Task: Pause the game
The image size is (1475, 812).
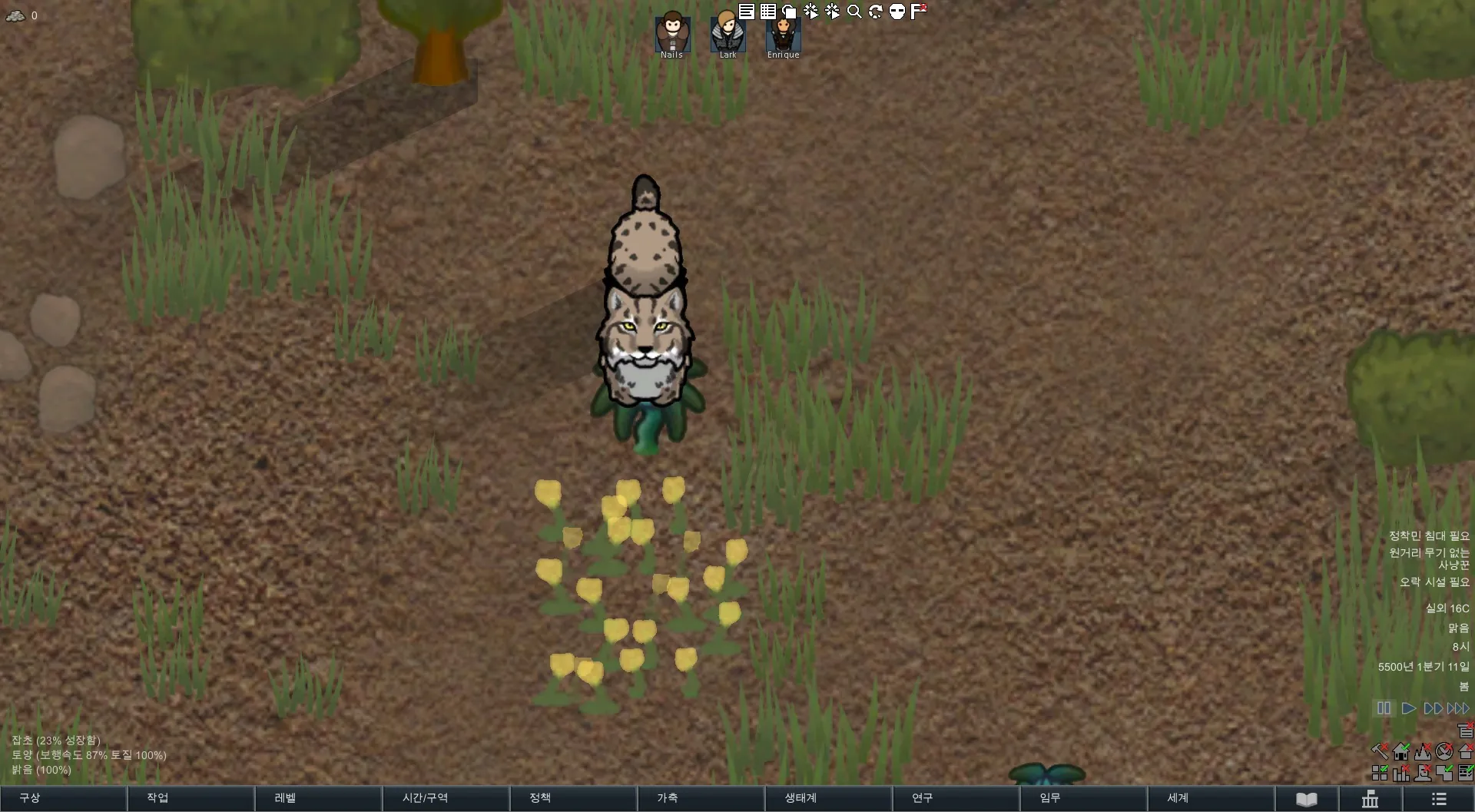Action: click(x=1384, y=708)
